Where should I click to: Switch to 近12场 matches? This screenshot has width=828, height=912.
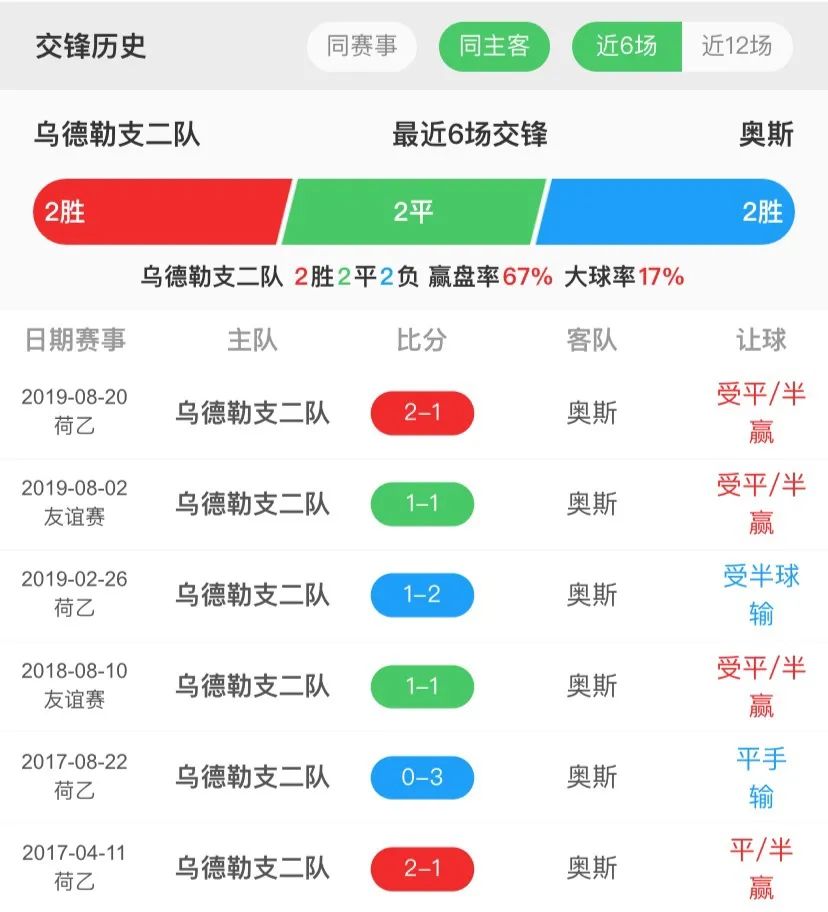coord(737,46)
